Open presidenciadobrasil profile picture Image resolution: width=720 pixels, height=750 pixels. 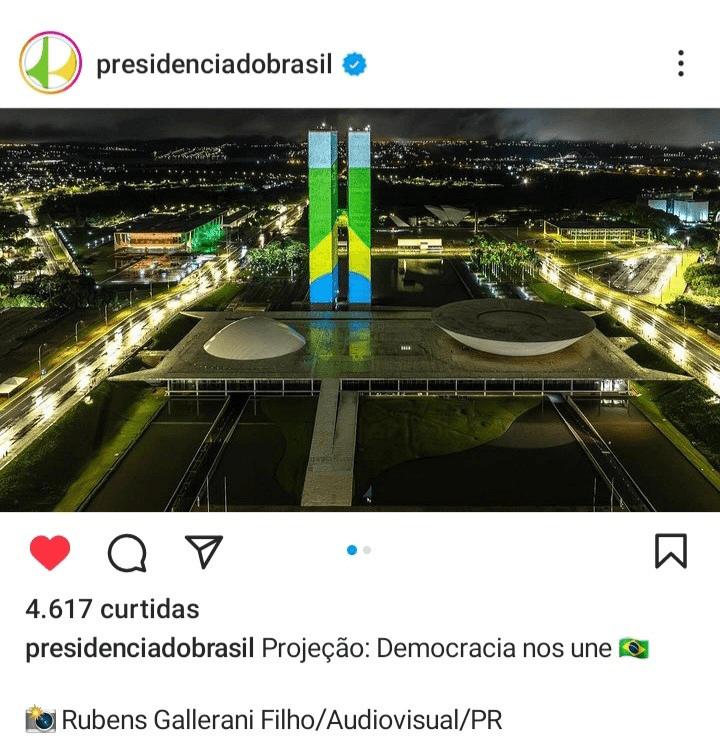pyautogui.click(x=50, y=63)
